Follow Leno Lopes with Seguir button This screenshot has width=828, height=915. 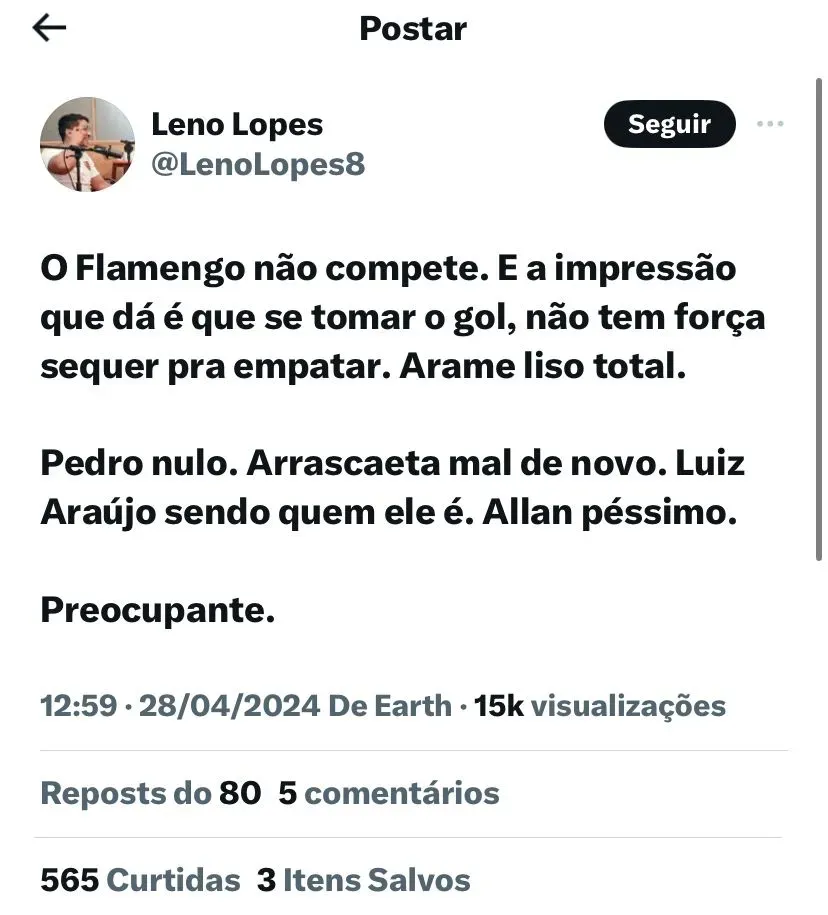669,125
